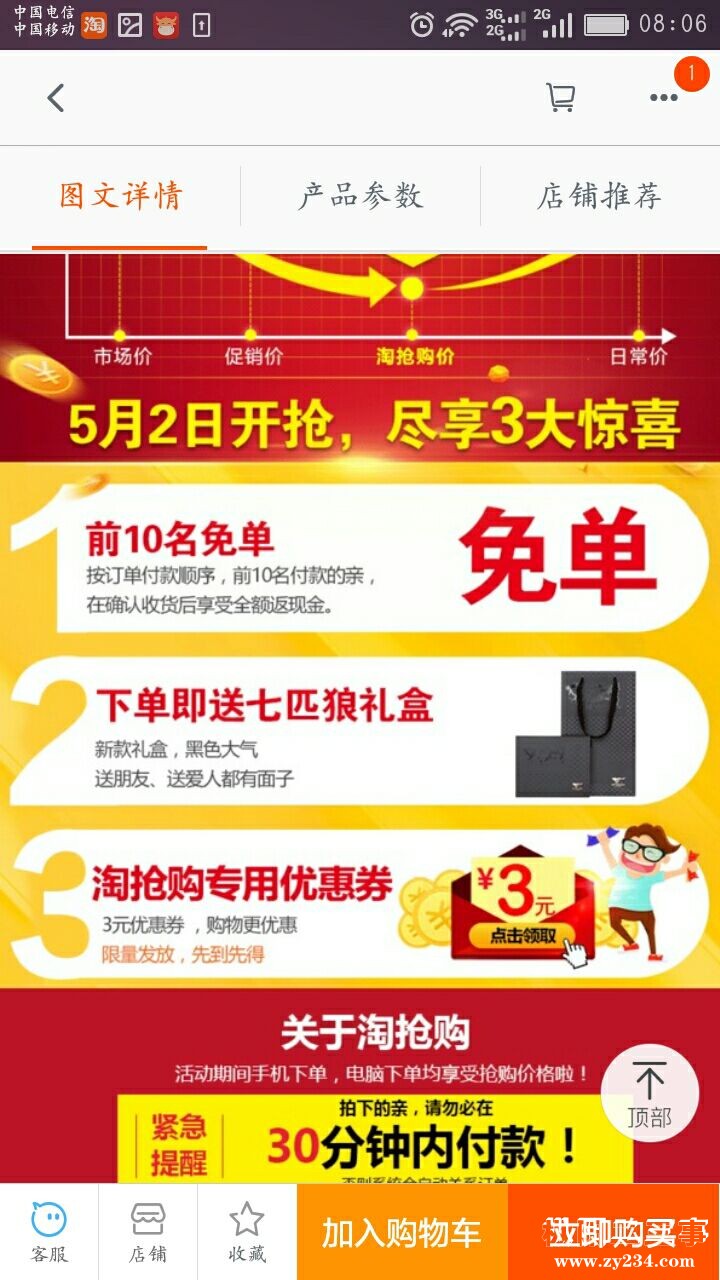Go back to the previous page

56,98
